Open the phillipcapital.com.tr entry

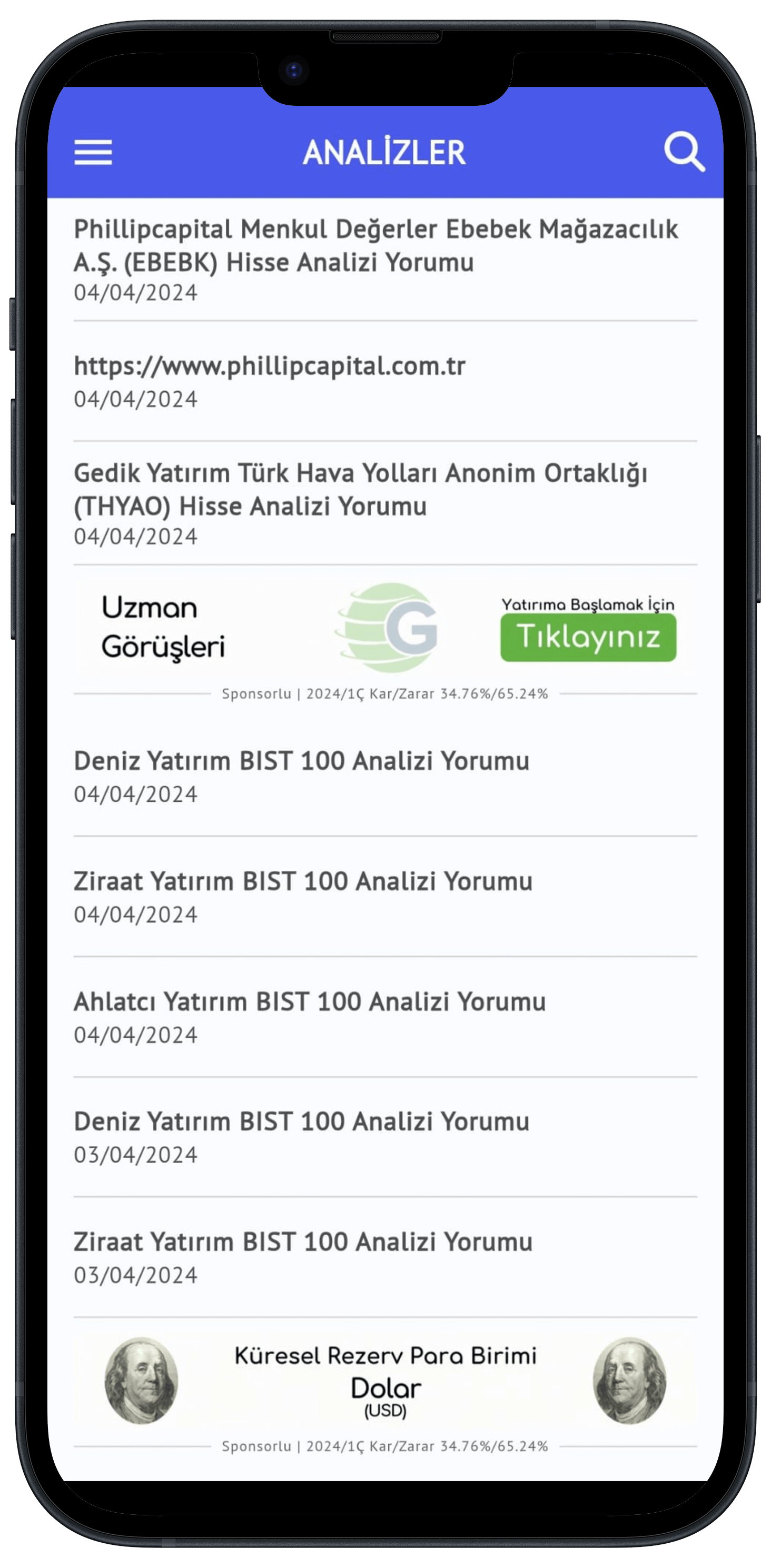270,366
